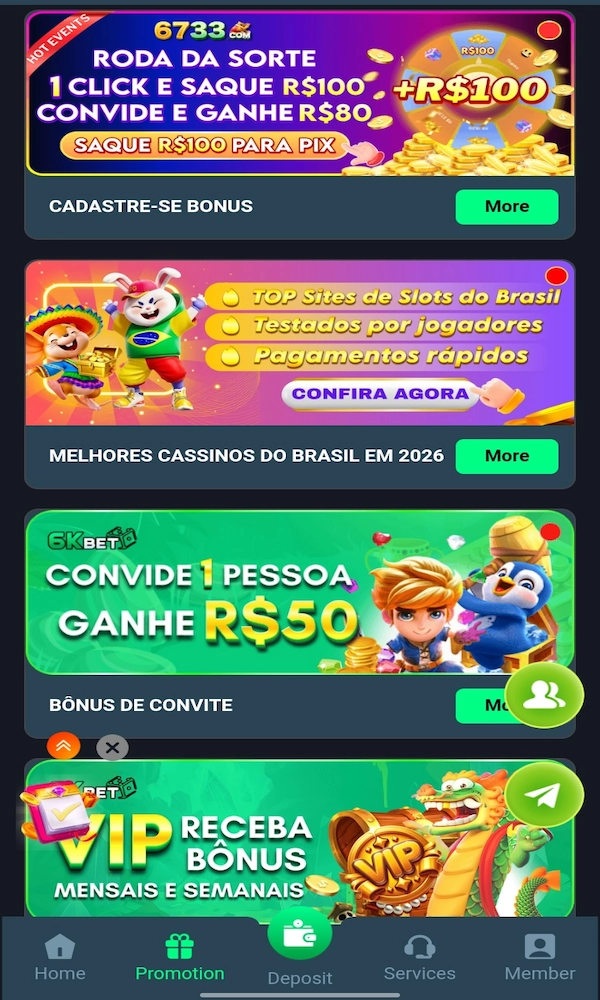This screenshot has width=600, height=1000.
Task: Dismiss the floating gift widget
Action: tap(112, 747)
